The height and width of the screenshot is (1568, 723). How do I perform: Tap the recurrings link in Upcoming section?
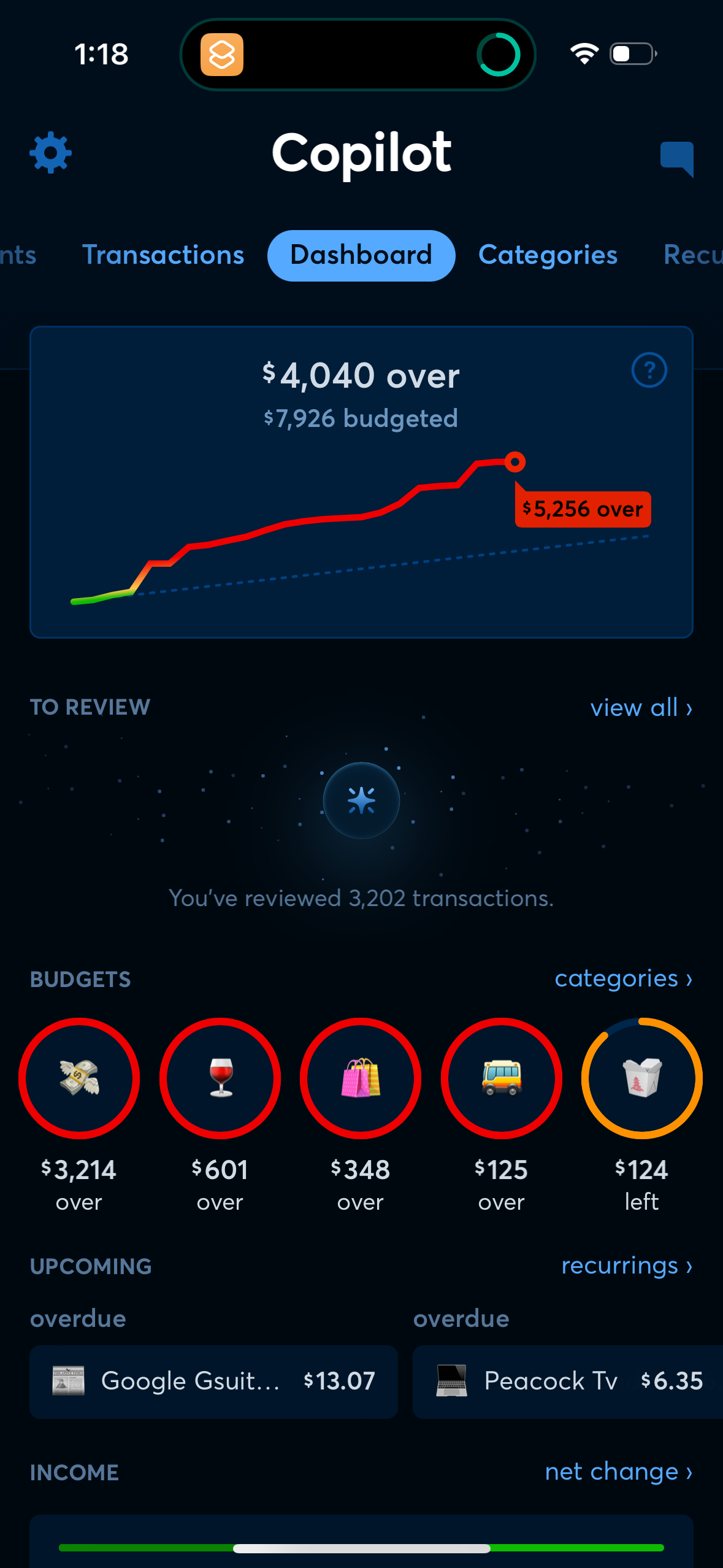[626, 1266]
